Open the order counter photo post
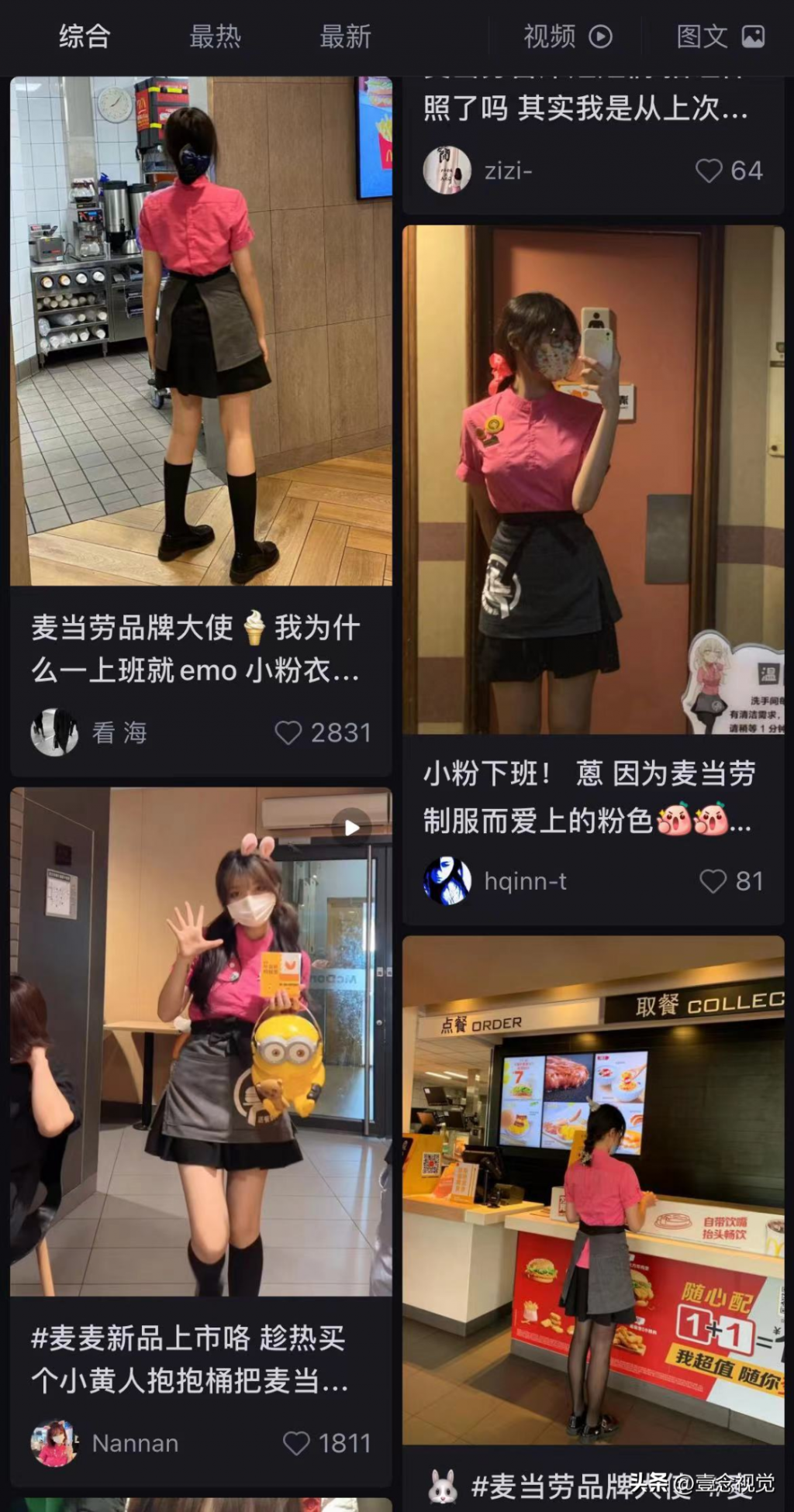 593,1190
